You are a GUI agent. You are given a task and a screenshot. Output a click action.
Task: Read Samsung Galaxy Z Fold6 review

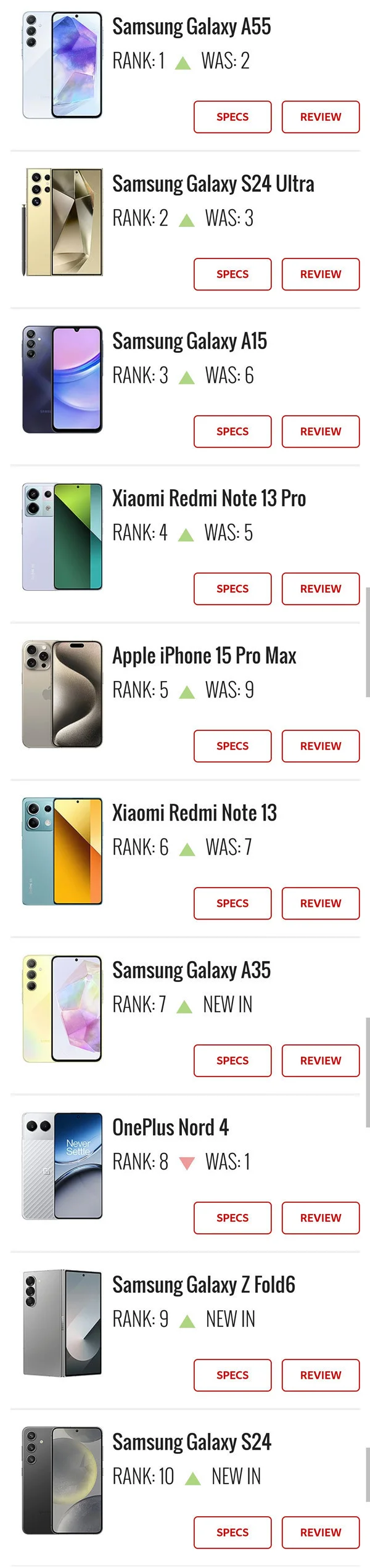tap(320, 1376)
